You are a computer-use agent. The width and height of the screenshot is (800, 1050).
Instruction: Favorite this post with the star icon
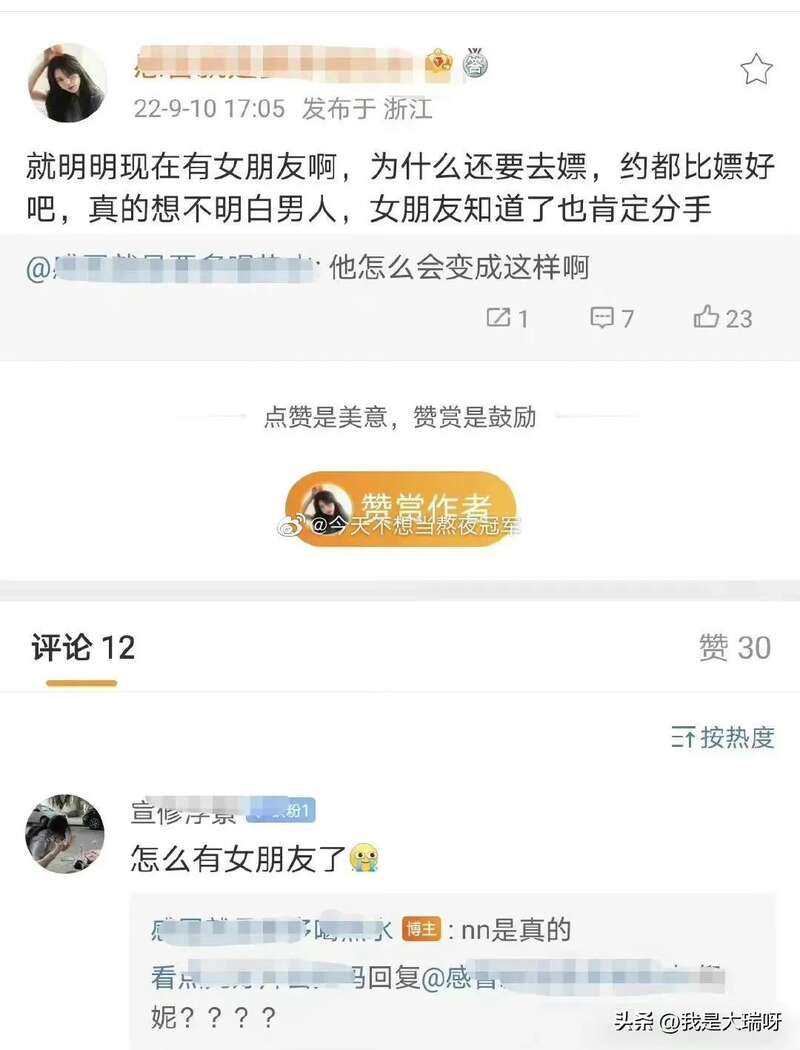(x=756, y=70)
